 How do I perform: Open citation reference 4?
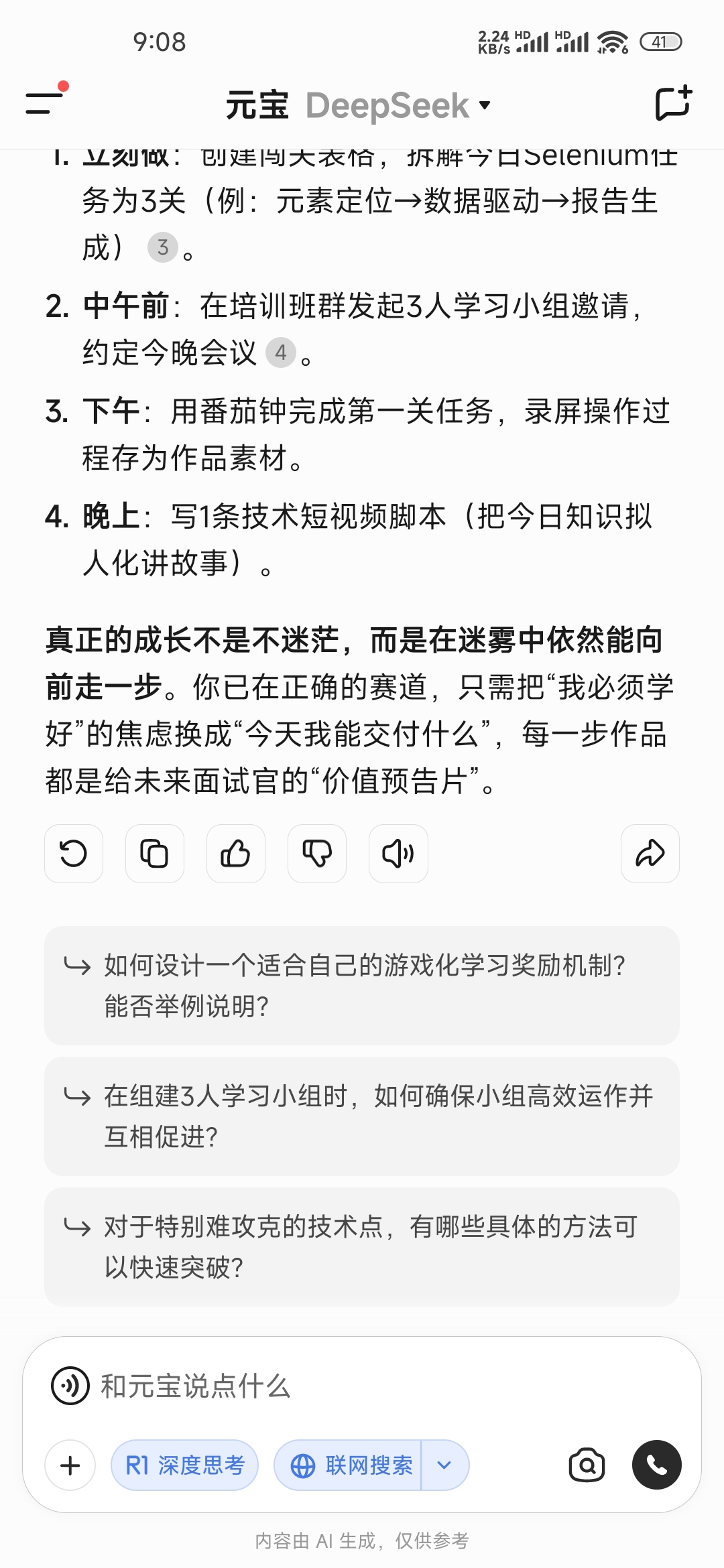click(x=280, y=352)
